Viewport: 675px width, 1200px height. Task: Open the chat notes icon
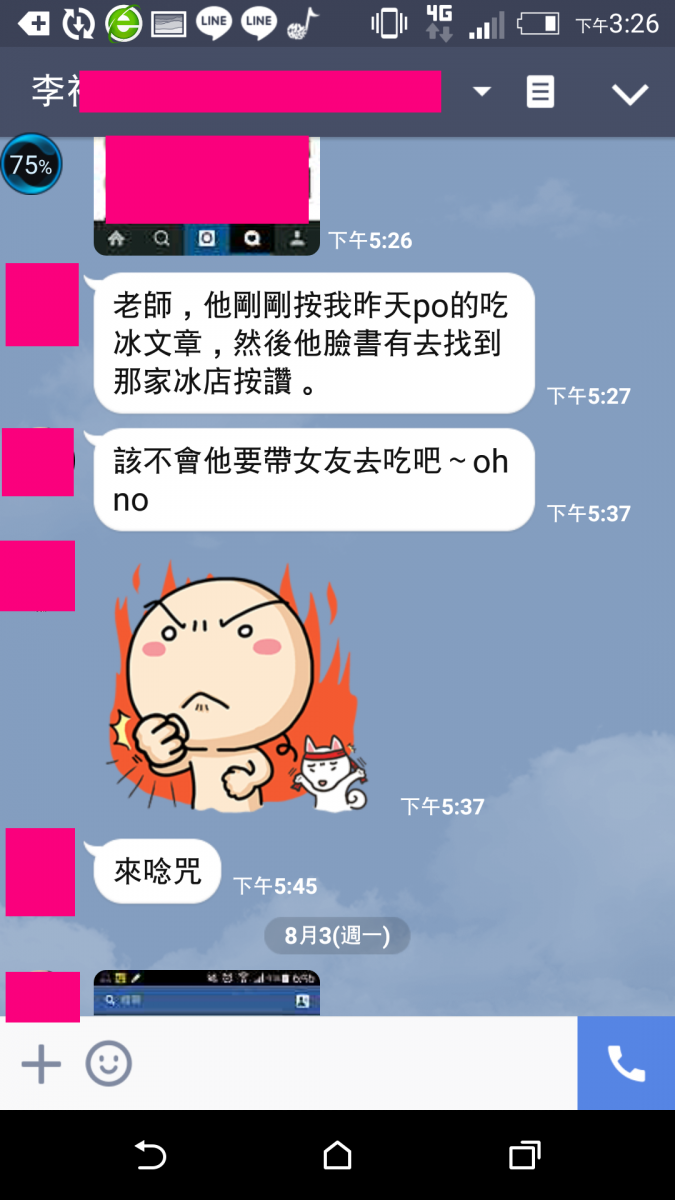540,92
